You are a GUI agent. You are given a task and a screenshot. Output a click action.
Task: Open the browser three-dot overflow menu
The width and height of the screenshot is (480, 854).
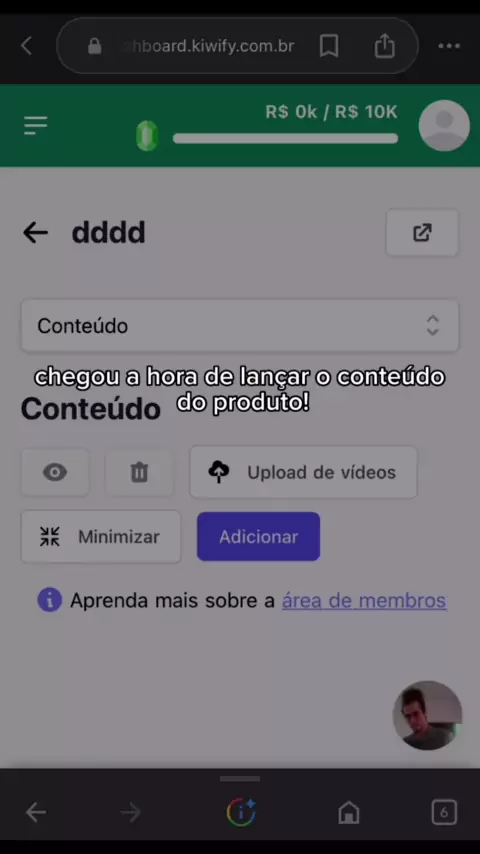[x=449, y=46]
